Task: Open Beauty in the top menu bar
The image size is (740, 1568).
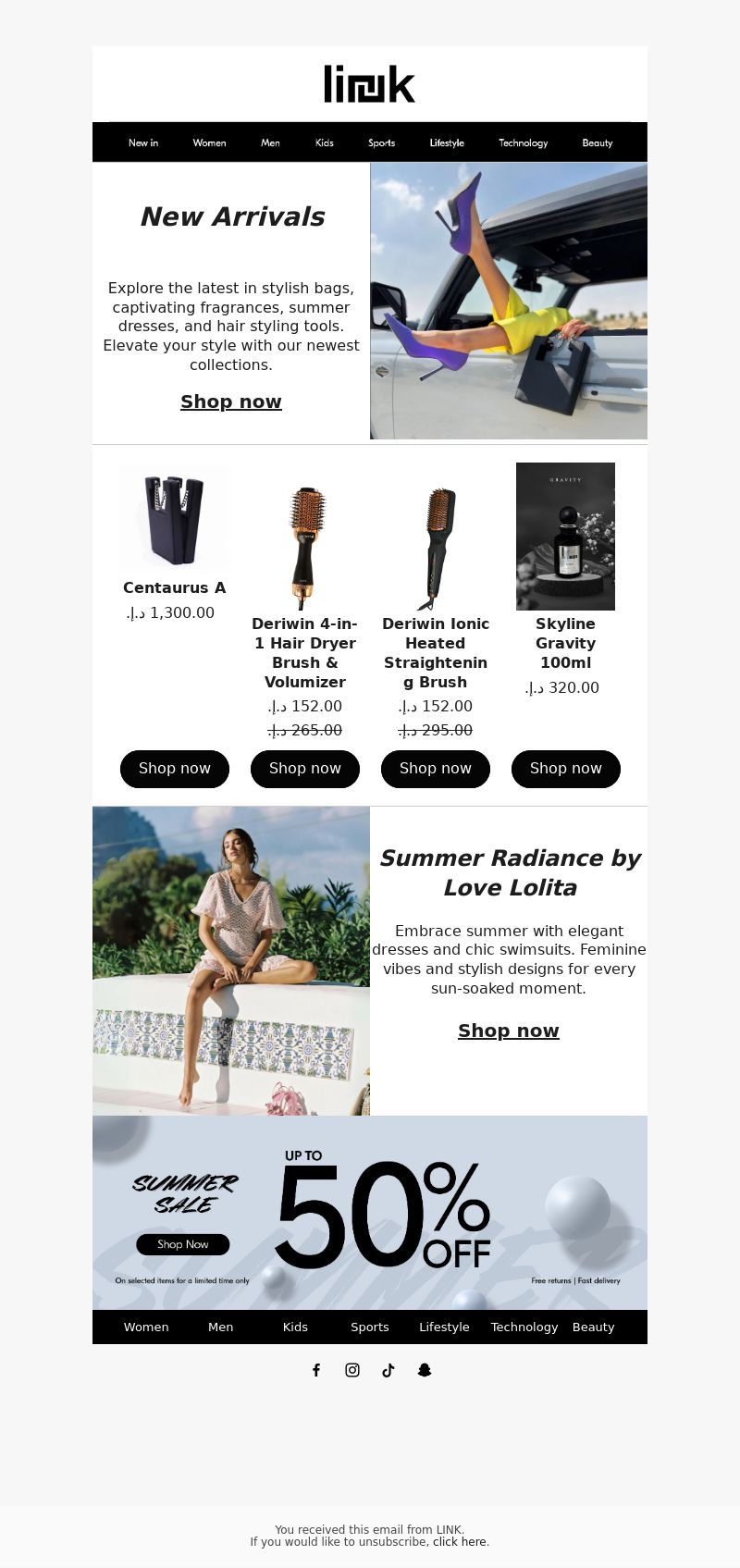Action: point(598,142)
